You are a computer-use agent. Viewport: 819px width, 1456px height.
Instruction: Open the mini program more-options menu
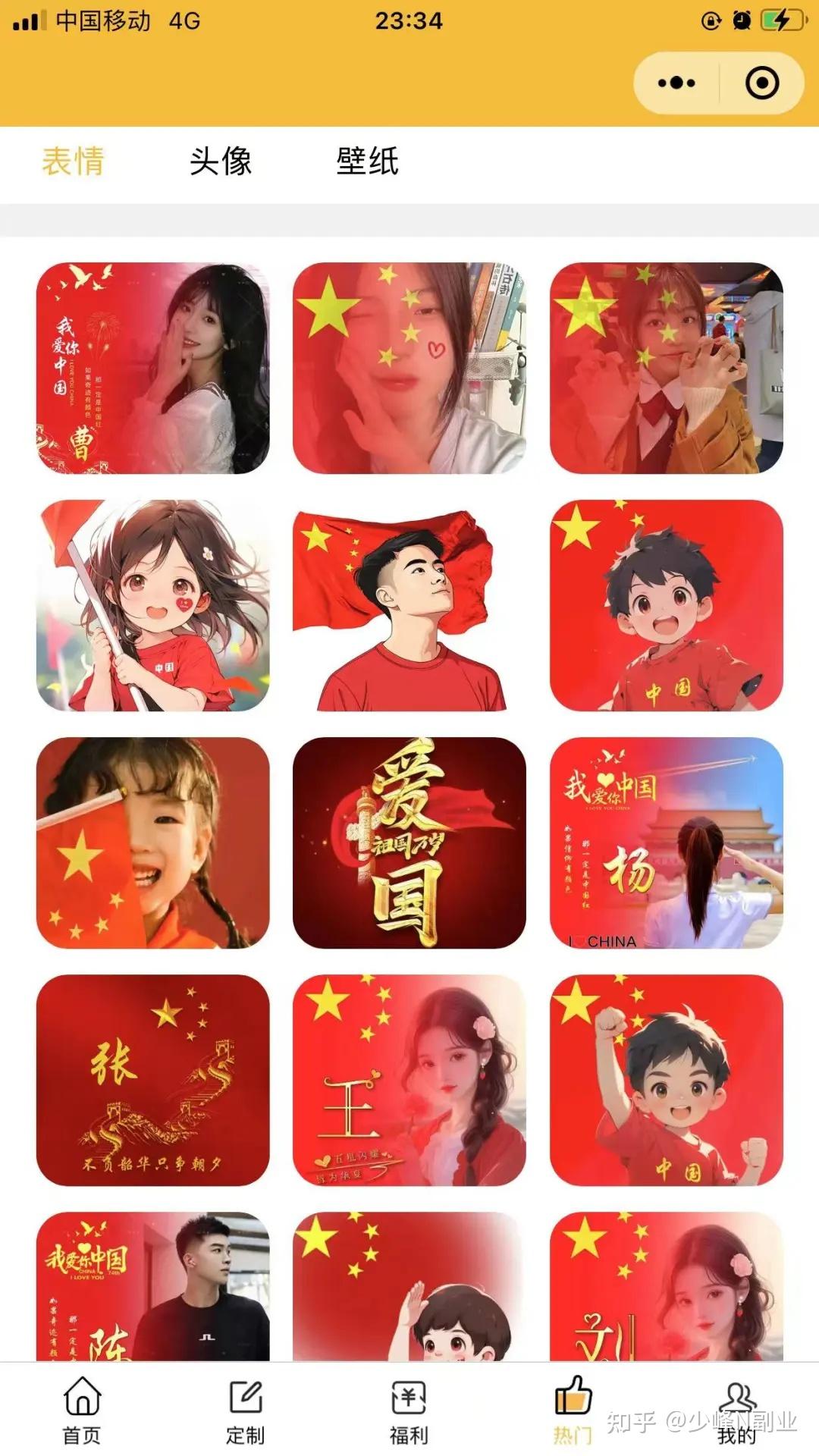(676, 83)
